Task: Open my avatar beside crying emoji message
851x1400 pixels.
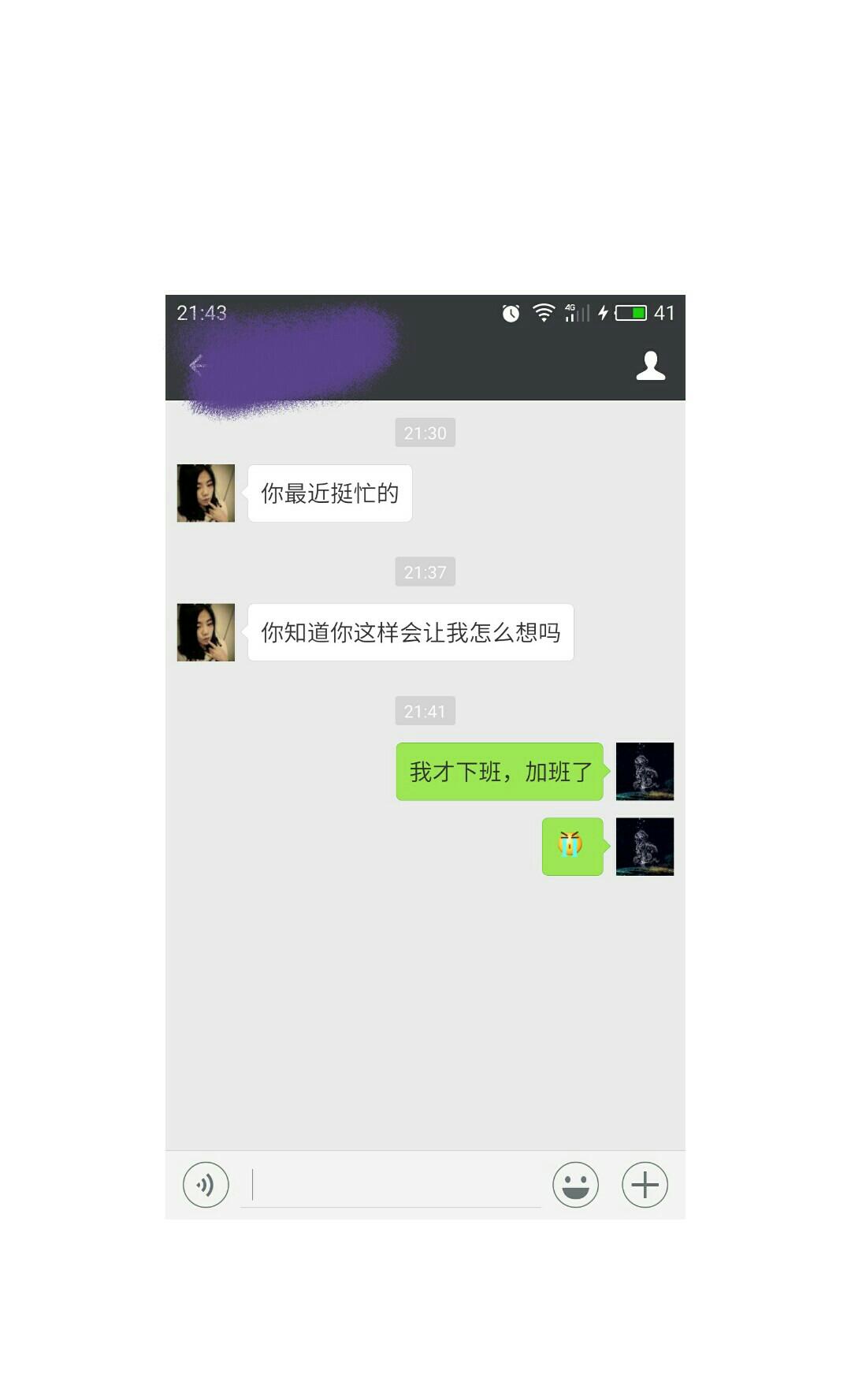Action: 645,847
